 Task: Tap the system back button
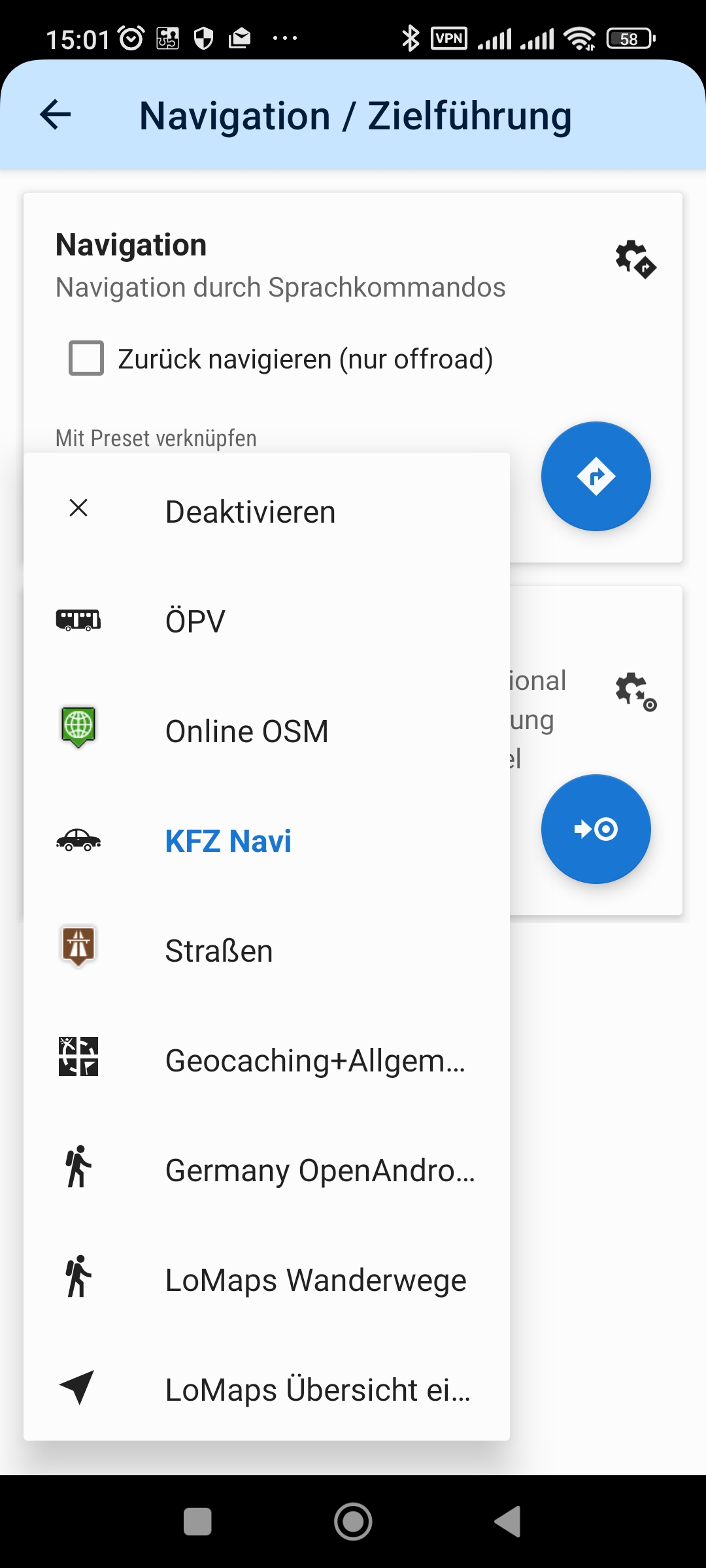508,1522
